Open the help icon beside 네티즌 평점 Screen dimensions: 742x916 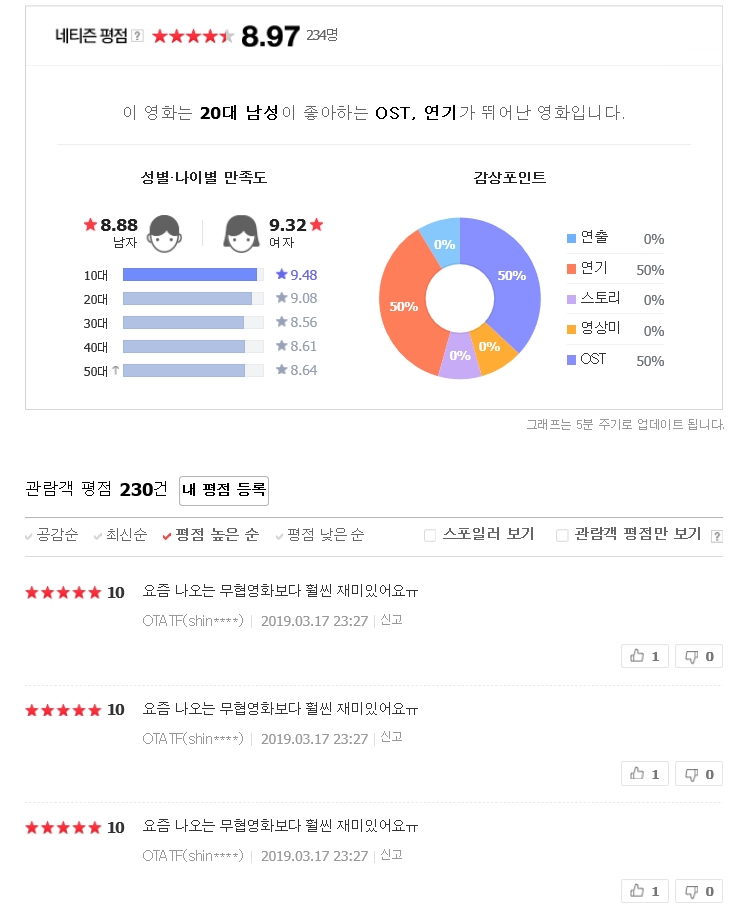point(138,36)
